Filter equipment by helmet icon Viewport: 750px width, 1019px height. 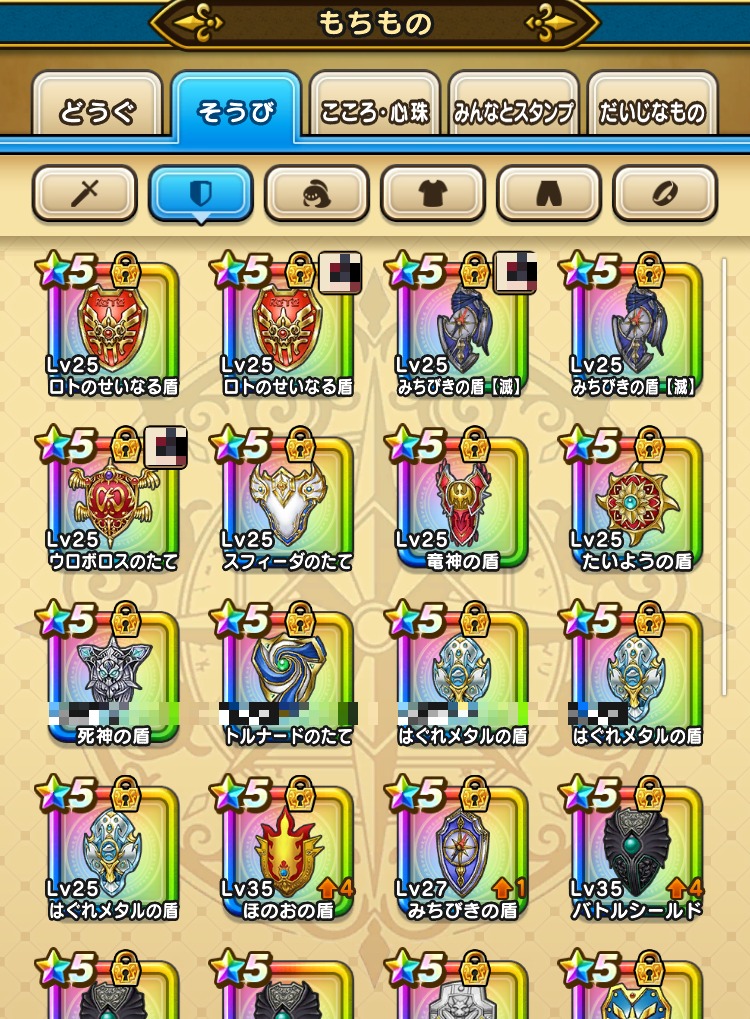pos(317,193)
